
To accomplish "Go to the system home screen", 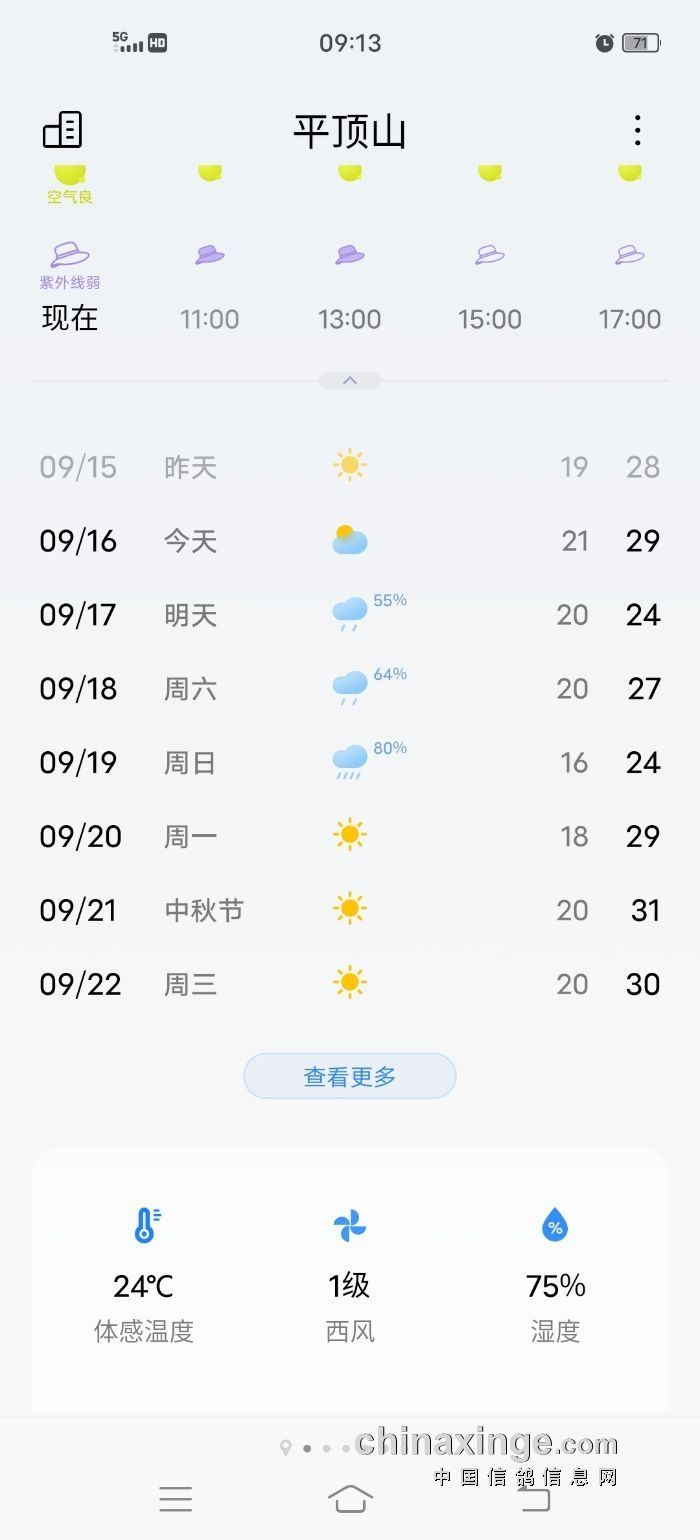I will [x=350, y=1498].
